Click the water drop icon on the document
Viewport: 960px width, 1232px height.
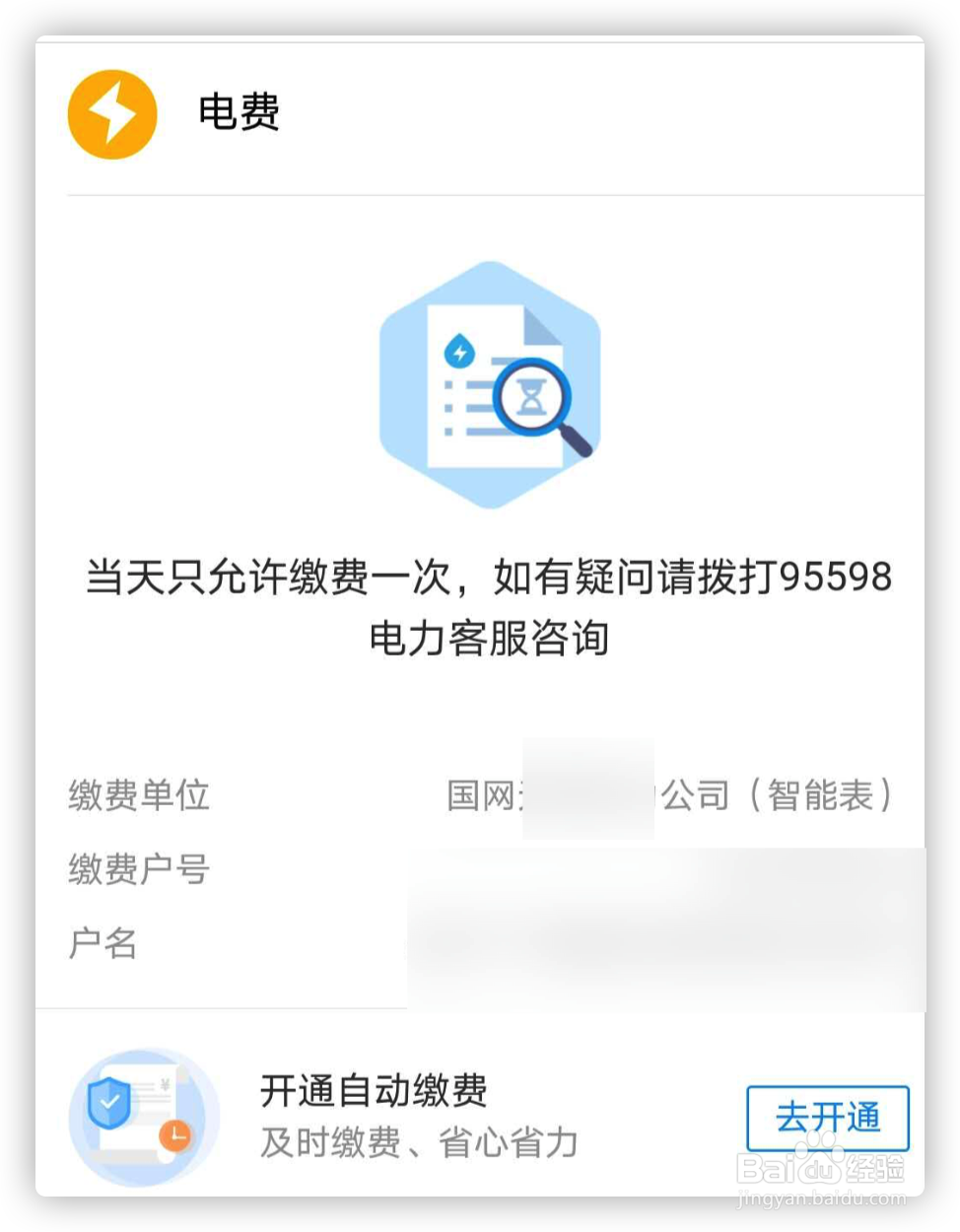[458, 351]
